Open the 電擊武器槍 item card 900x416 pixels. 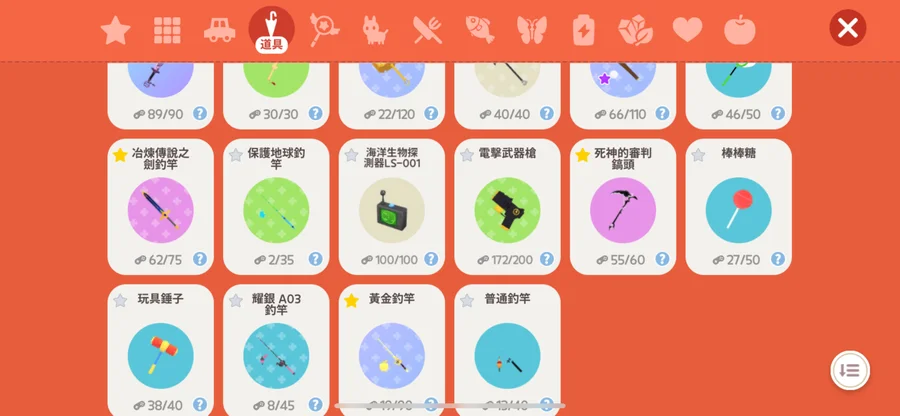[507, 207]
